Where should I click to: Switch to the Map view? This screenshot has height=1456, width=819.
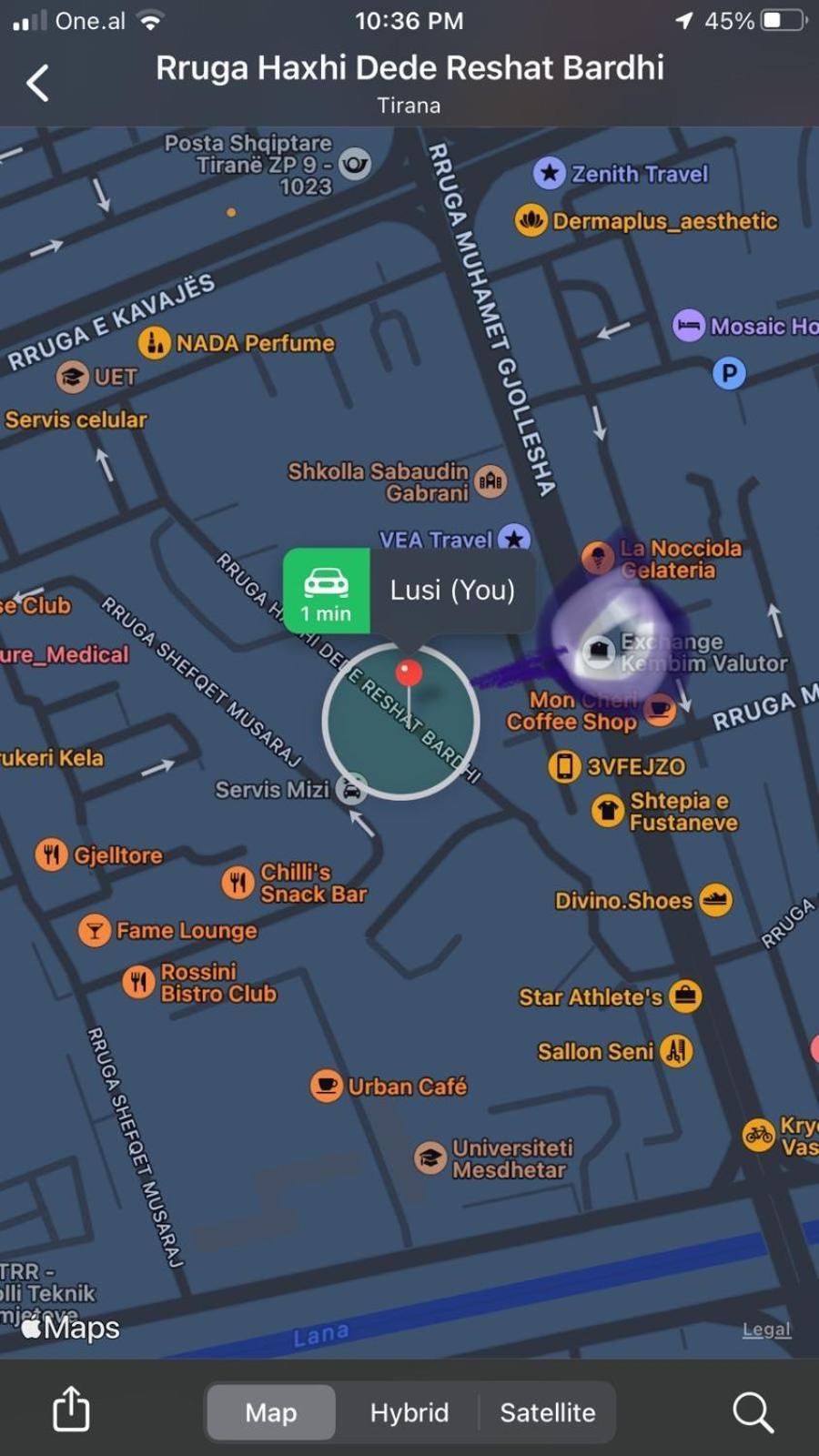coord(271,1412)
